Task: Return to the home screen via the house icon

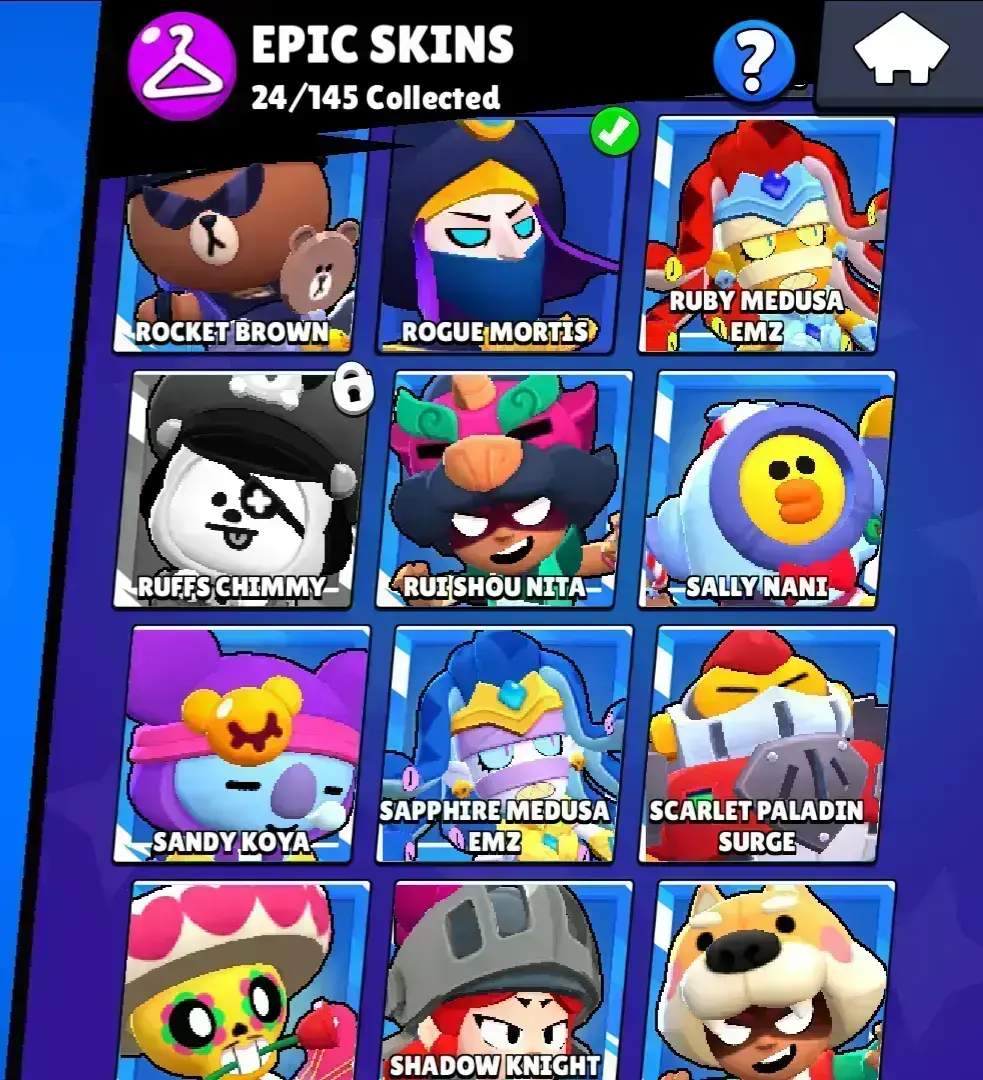Action: point(901,52)
